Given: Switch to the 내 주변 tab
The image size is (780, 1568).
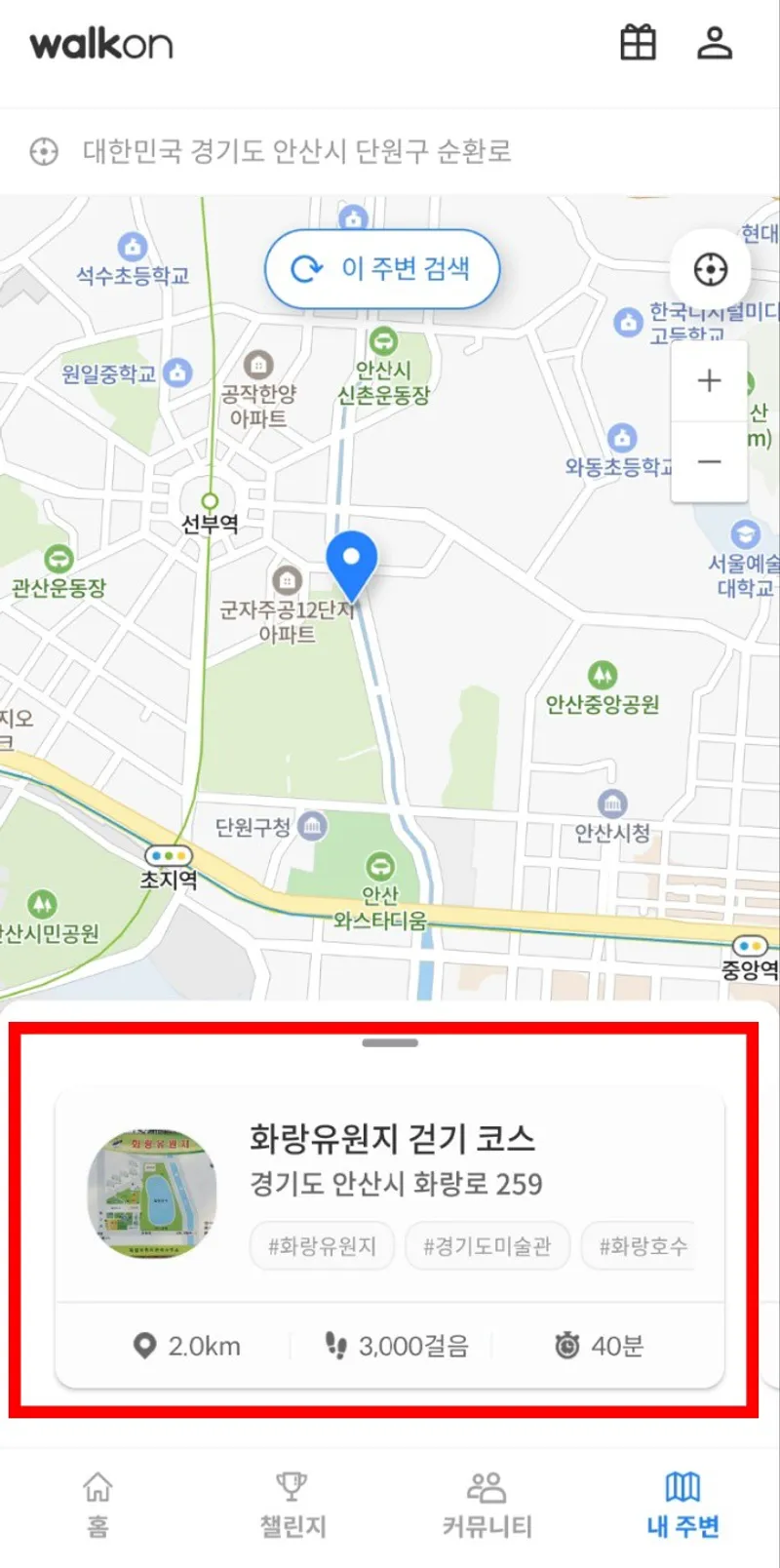Looking at the screenshot, I should (x=682, y=1504).
